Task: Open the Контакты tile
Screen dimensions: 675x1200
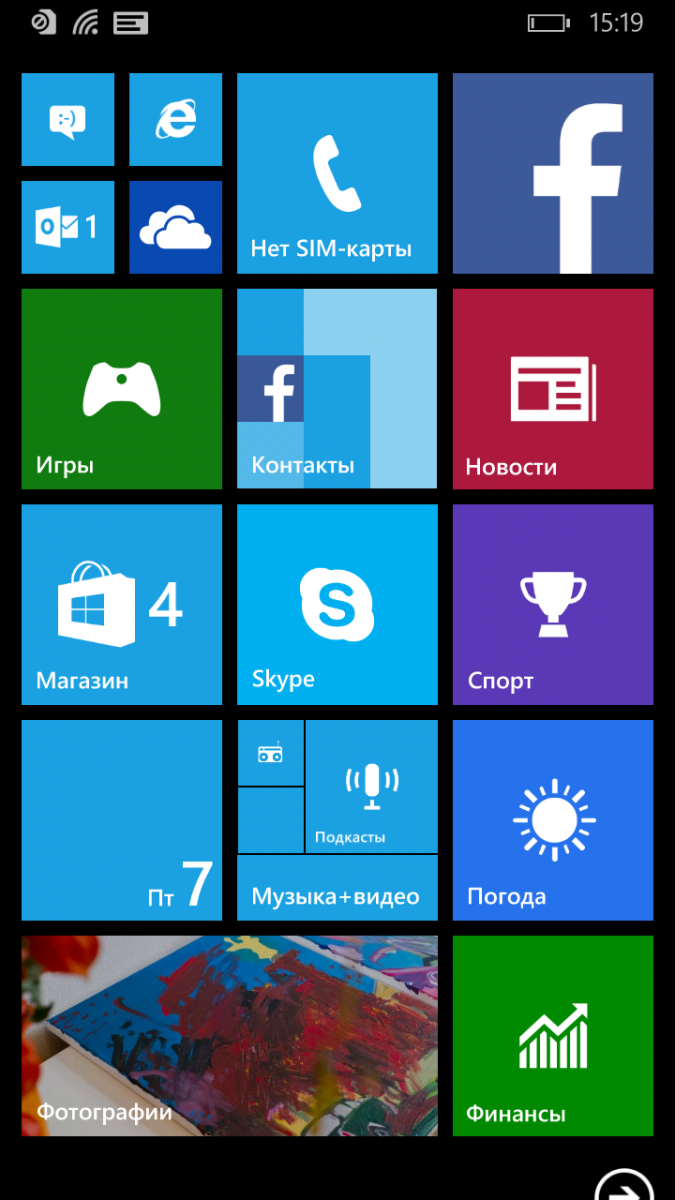Action: (337, 389)
